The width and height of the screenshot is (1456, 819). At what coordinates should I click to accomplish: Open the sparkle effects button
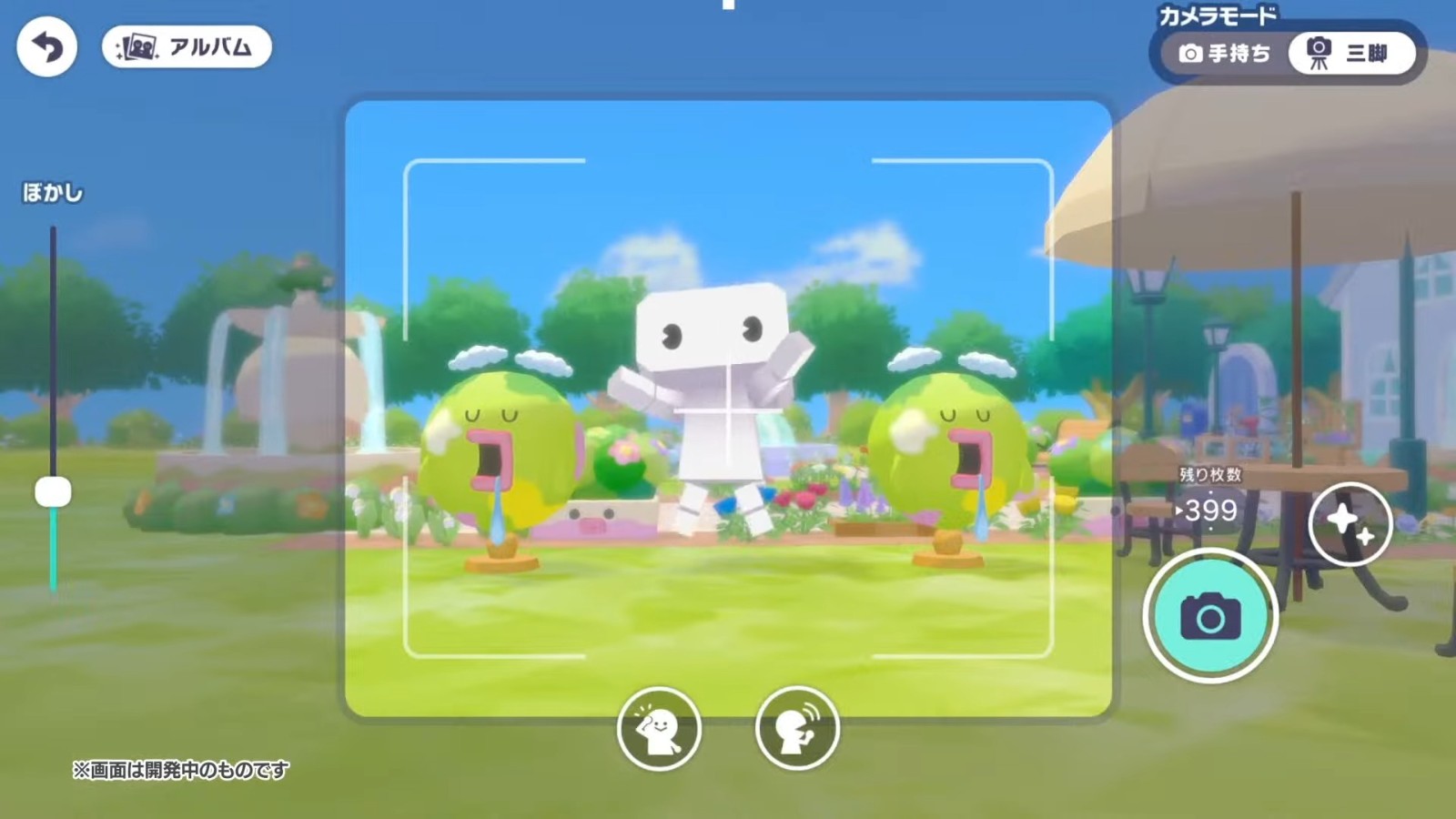(1350, 523)
